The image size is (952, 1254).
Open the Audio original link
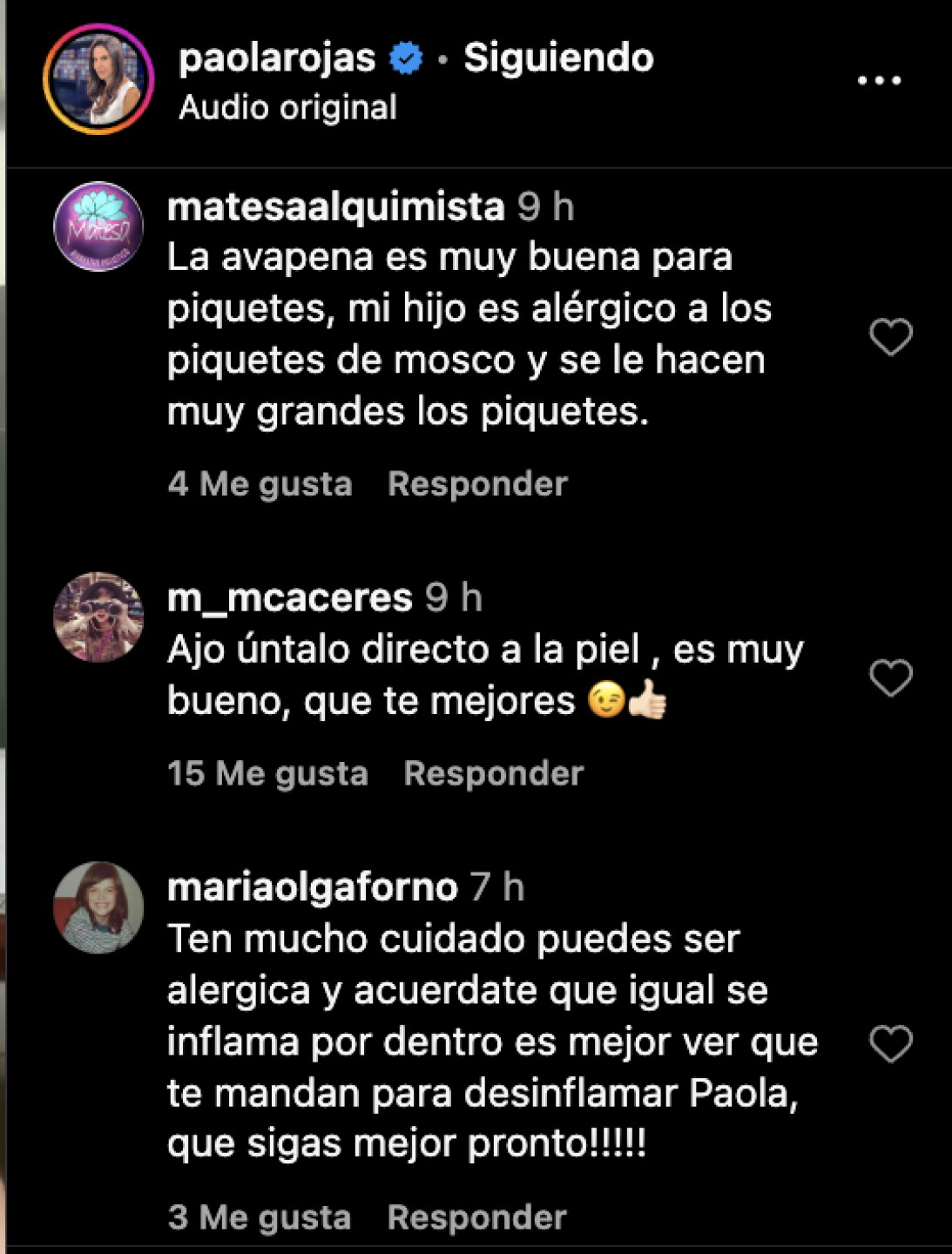tap(287, 108)
